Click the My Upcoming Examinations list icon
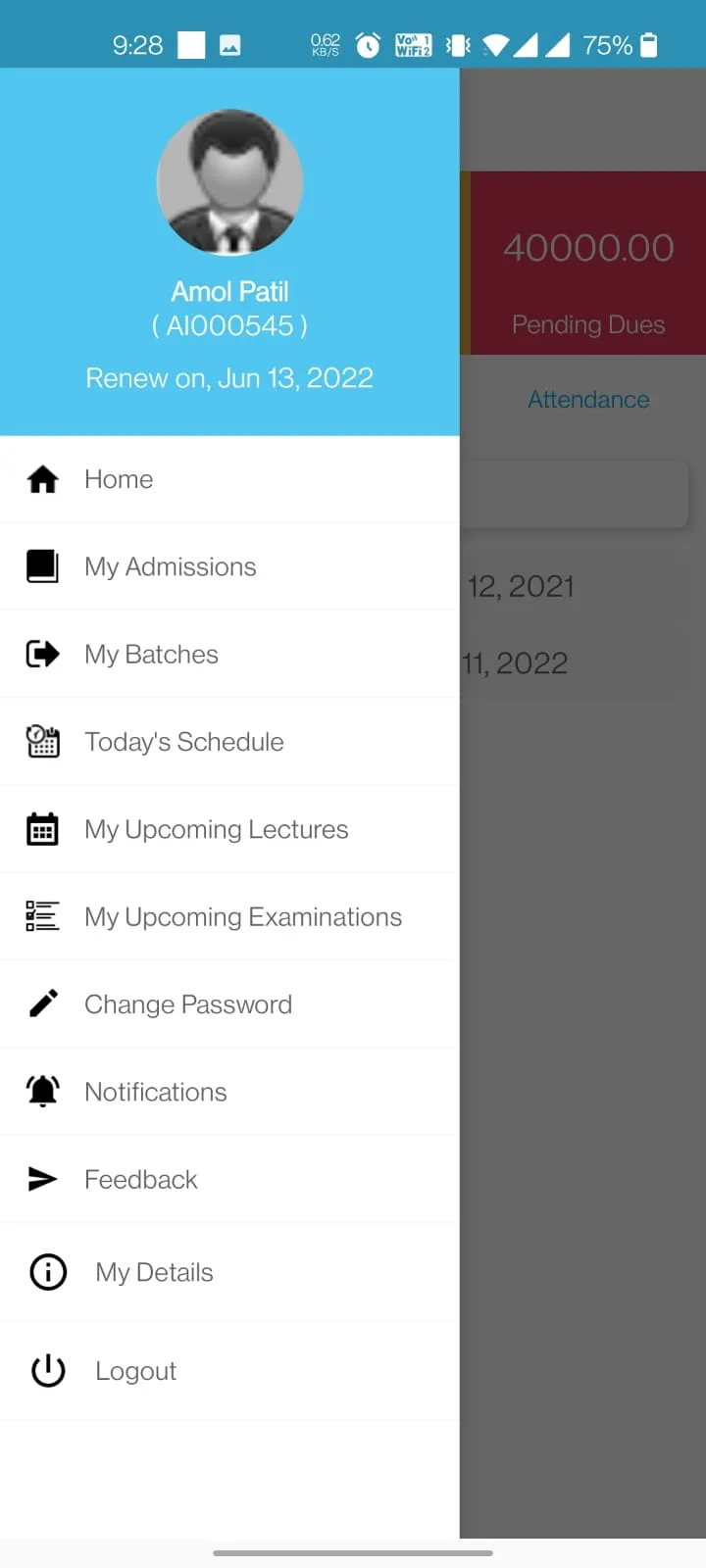The height and width of the screenshot is (1568, 706). [43, 916]
